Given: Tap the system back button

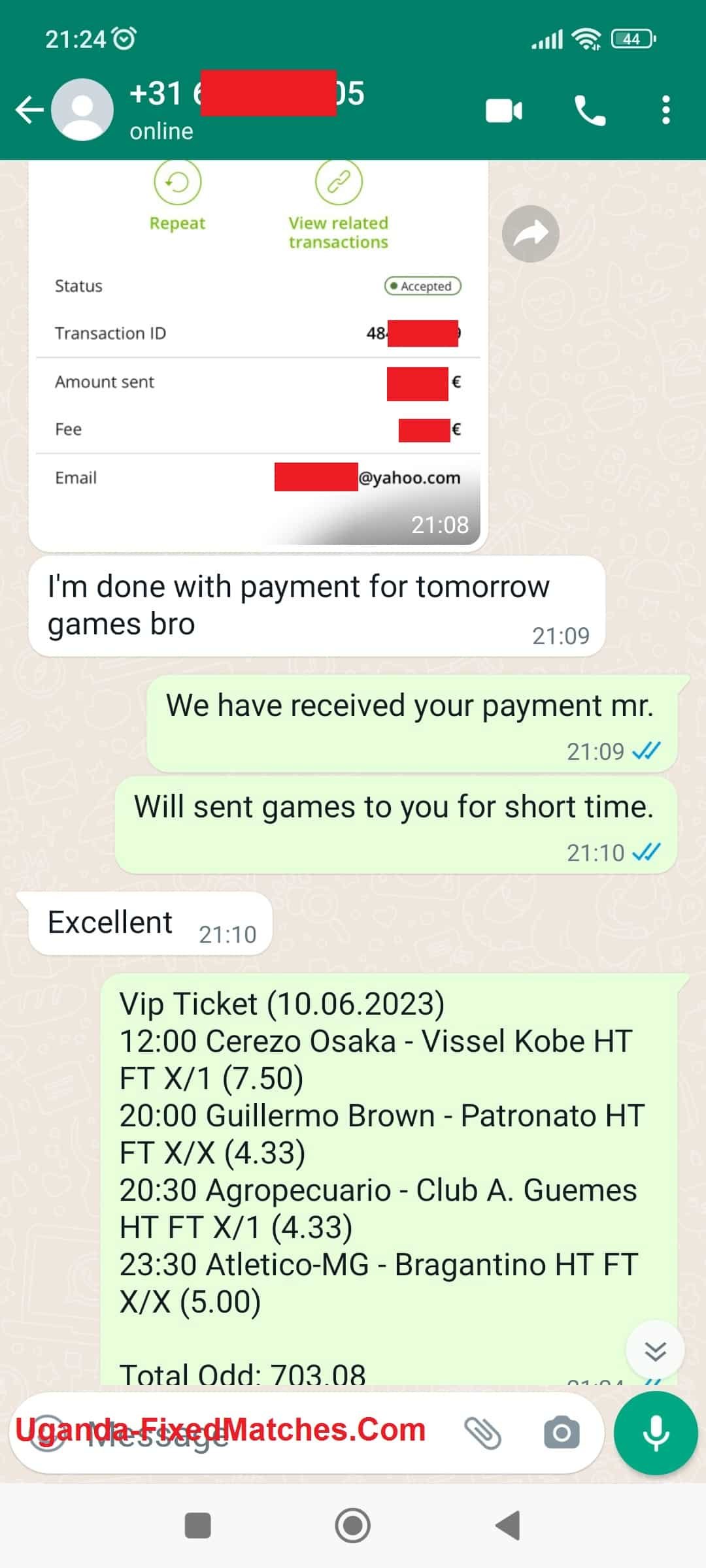Looking at the screenshot, I should click(507, 1526).
